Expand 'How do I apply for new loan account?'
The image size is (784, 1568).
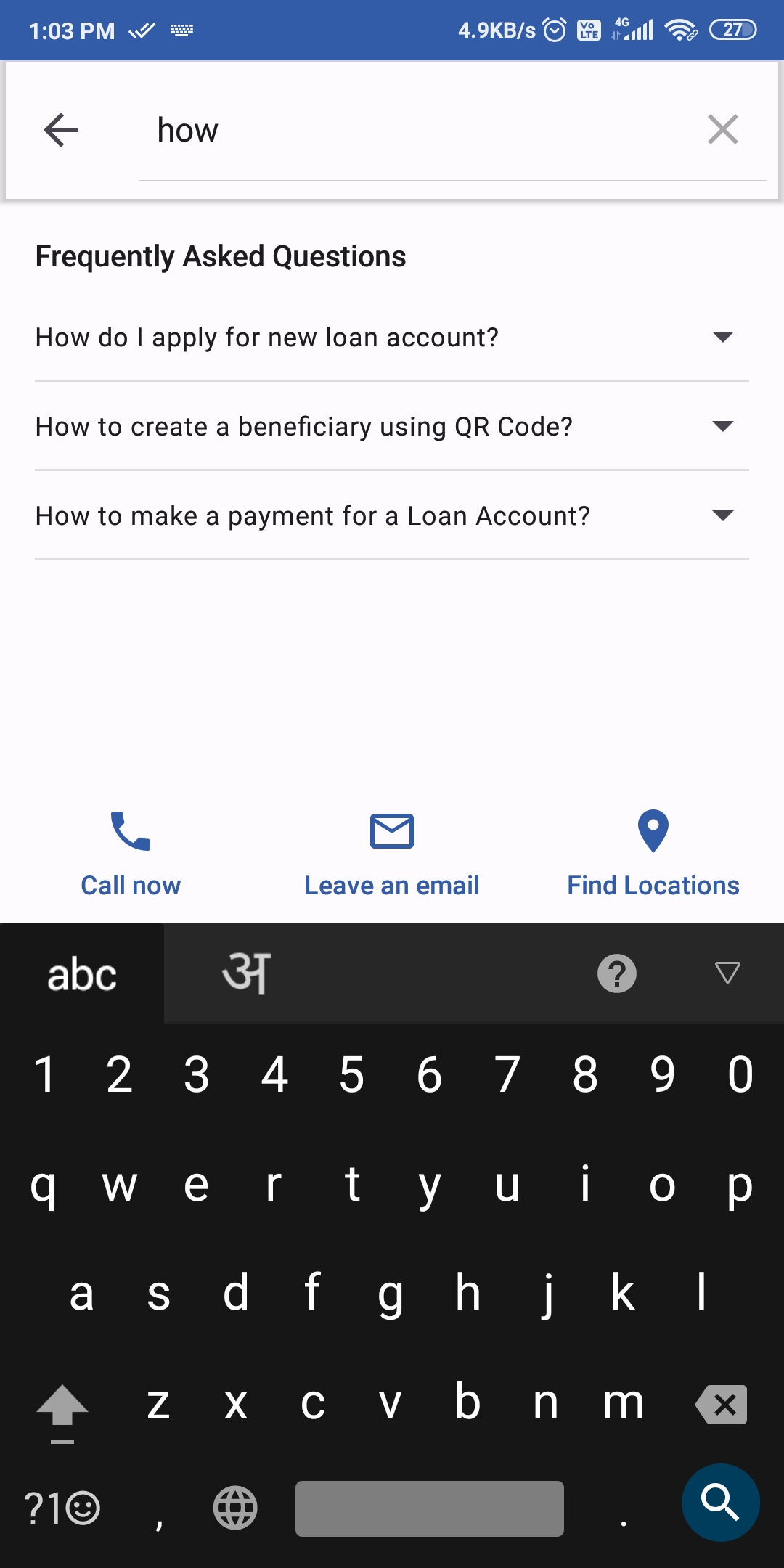coord(722,337)
